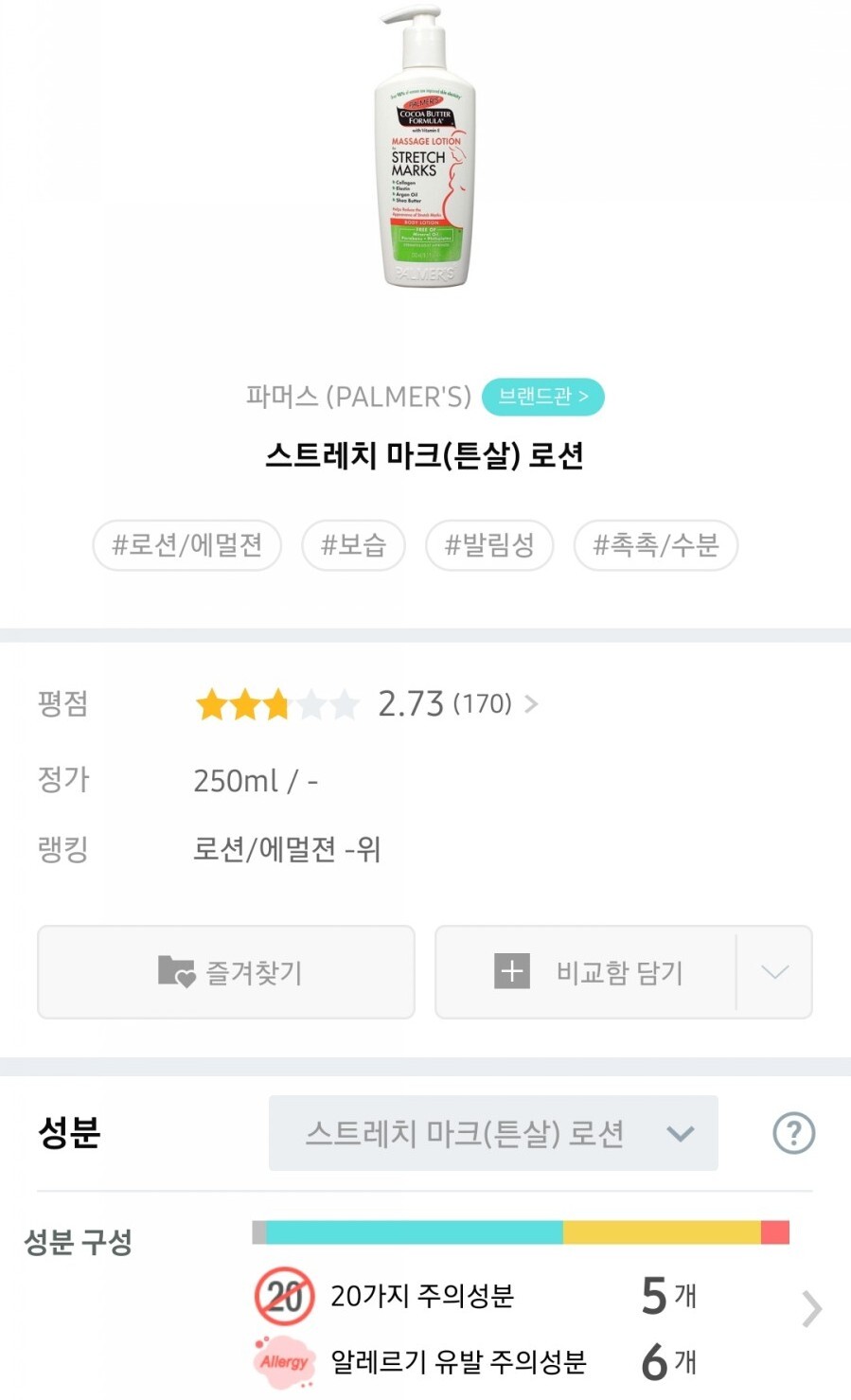Open the product selector dropdown in 성분 section
Image resolution: width=851 pixels, height=1400 pixels.
click(492, 1133)
